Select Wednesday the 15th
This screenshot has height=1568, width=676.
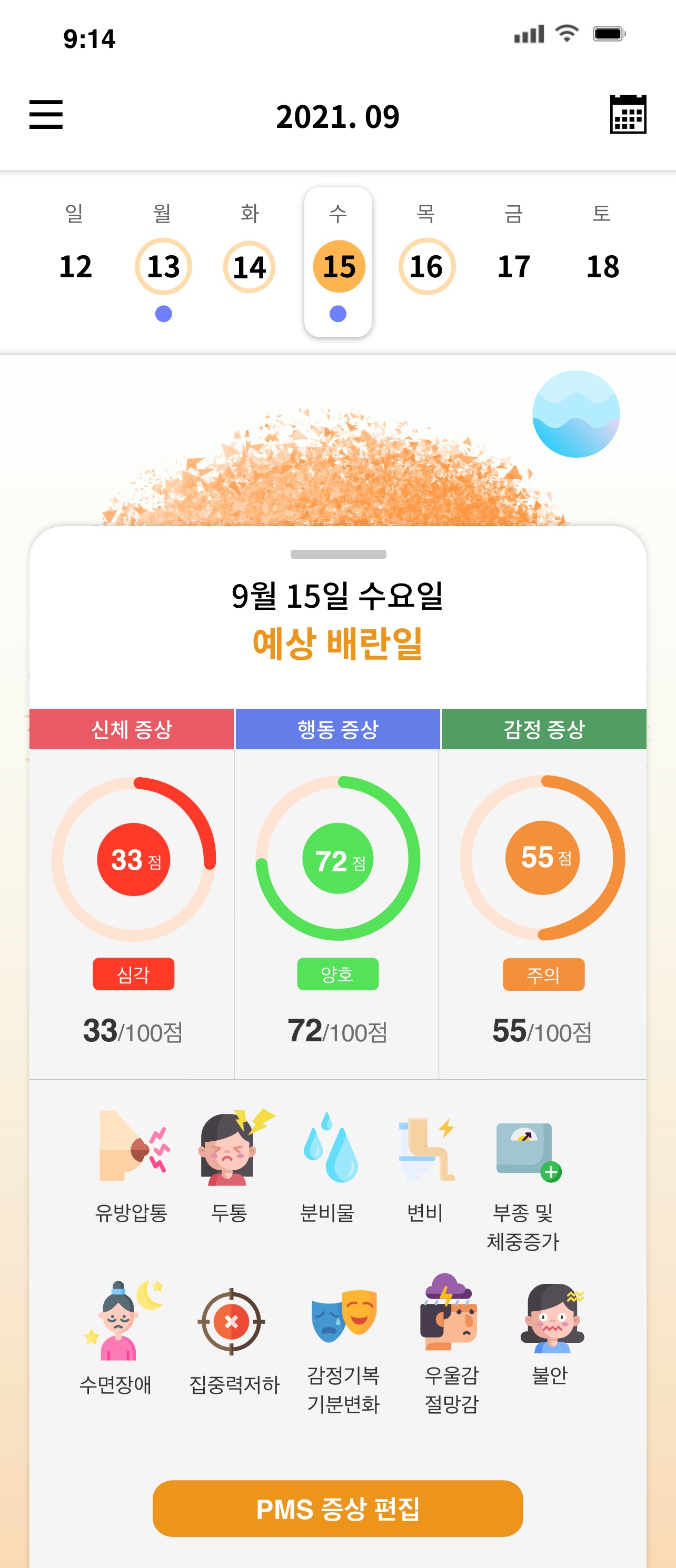pyautogui.click(x=339, y=267)
